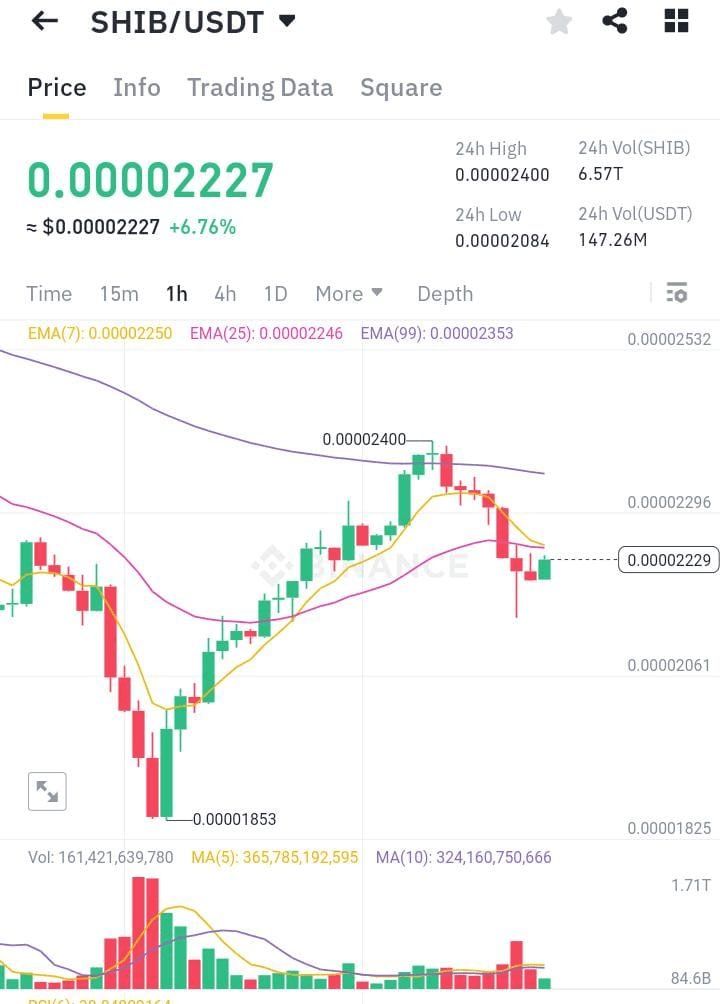Image resolution: width=720 pixels, height=1004 pixels.
Task: Expand the chart to fullscreen
Action: coord(47,792)
